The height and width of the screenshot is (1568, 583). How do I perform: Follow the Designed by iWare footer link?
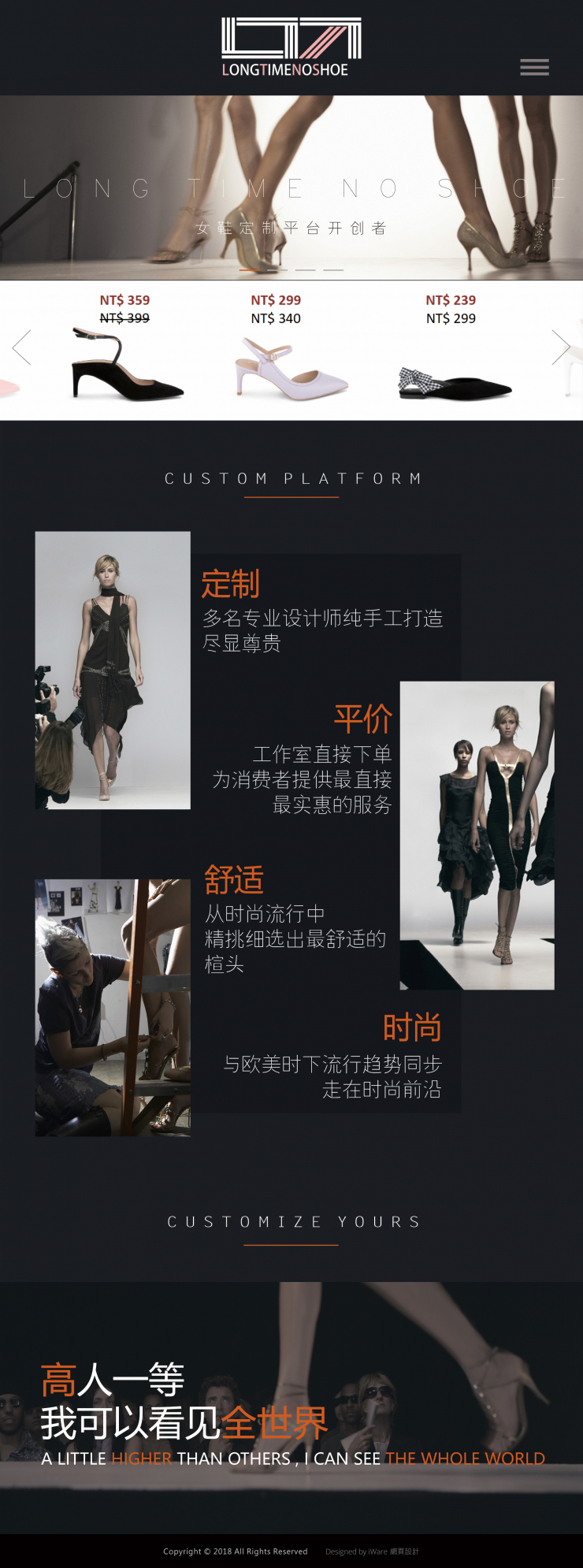tap(372, 1551)
